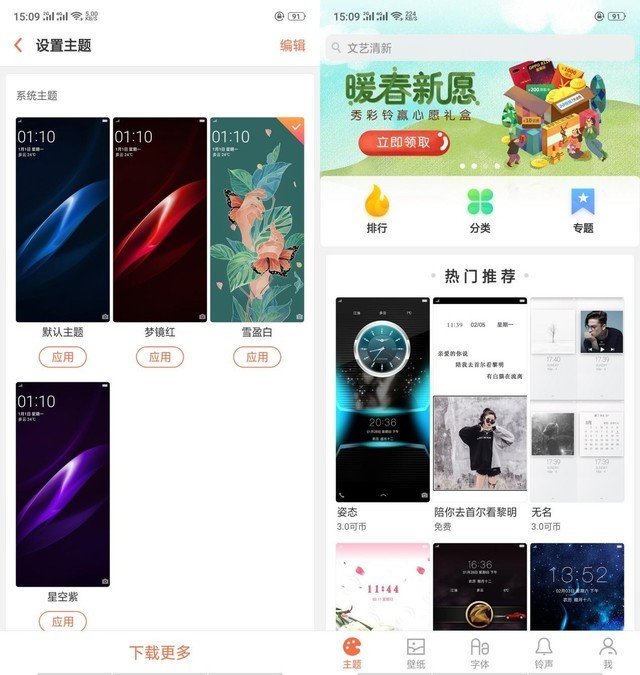Switch to the 字体 tab

(480, 653)
